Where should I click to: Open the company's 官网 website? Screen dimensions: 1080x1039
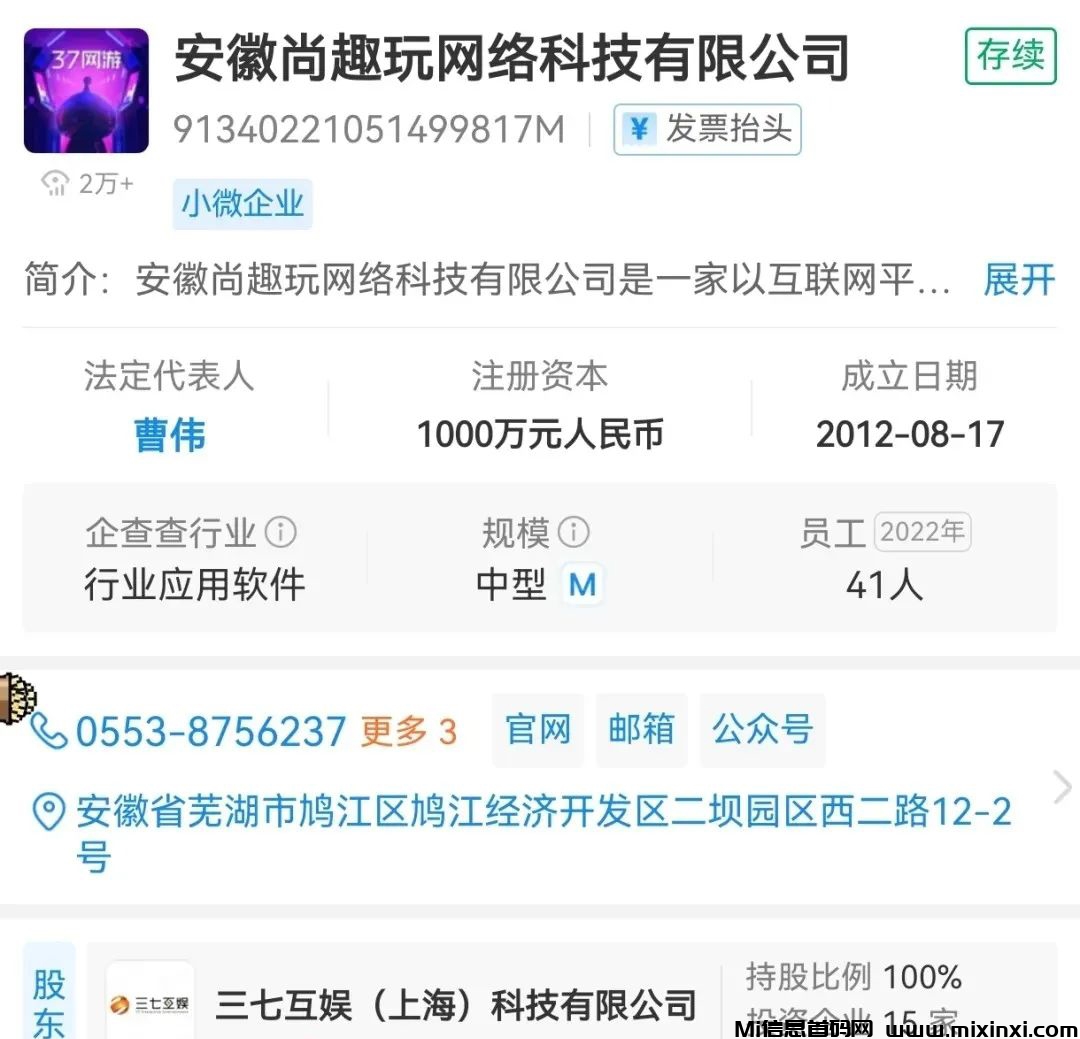coord(538,730)
